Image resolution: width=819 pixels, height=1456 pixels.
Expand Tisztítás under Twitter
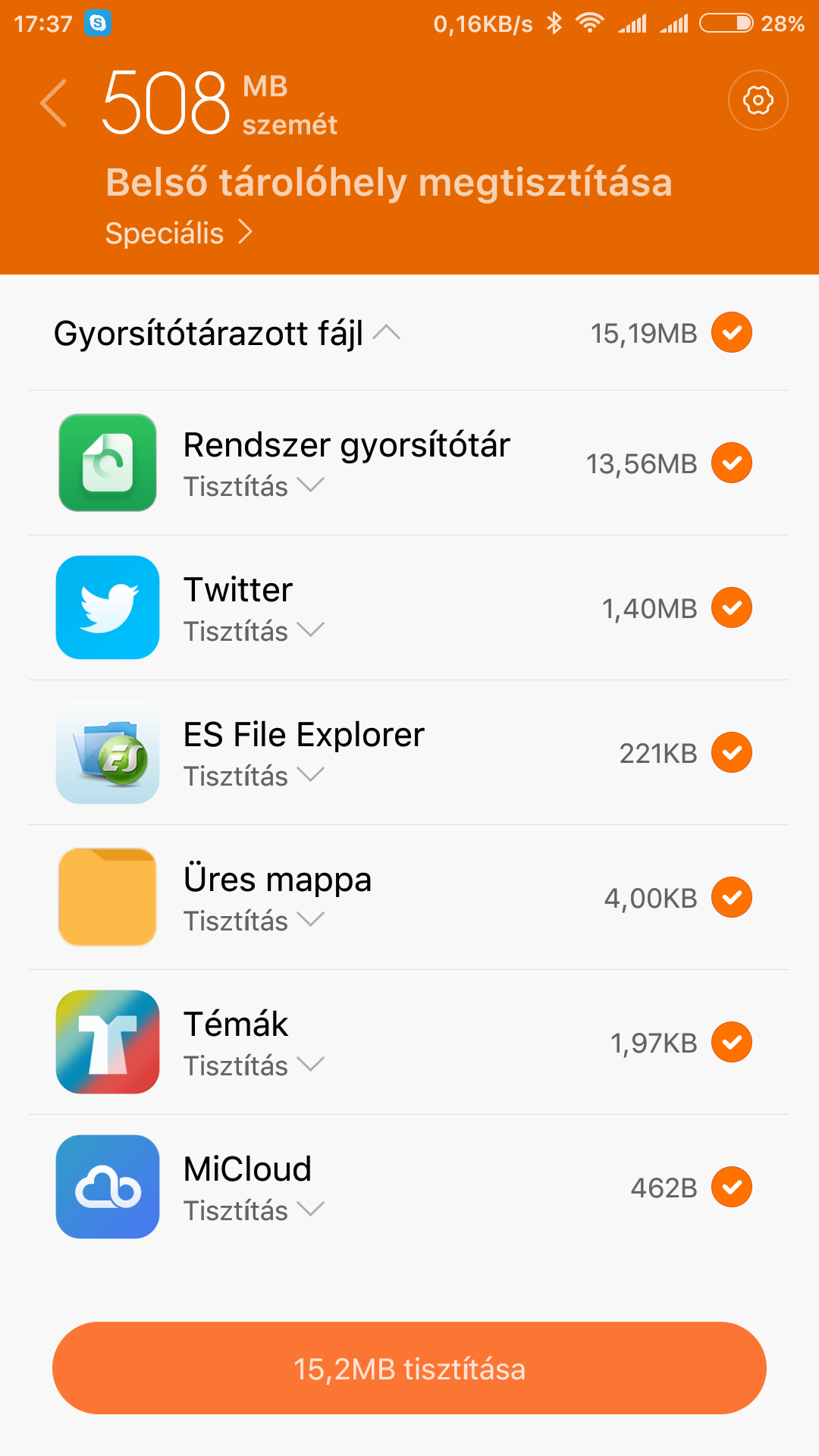pos(254,631)
